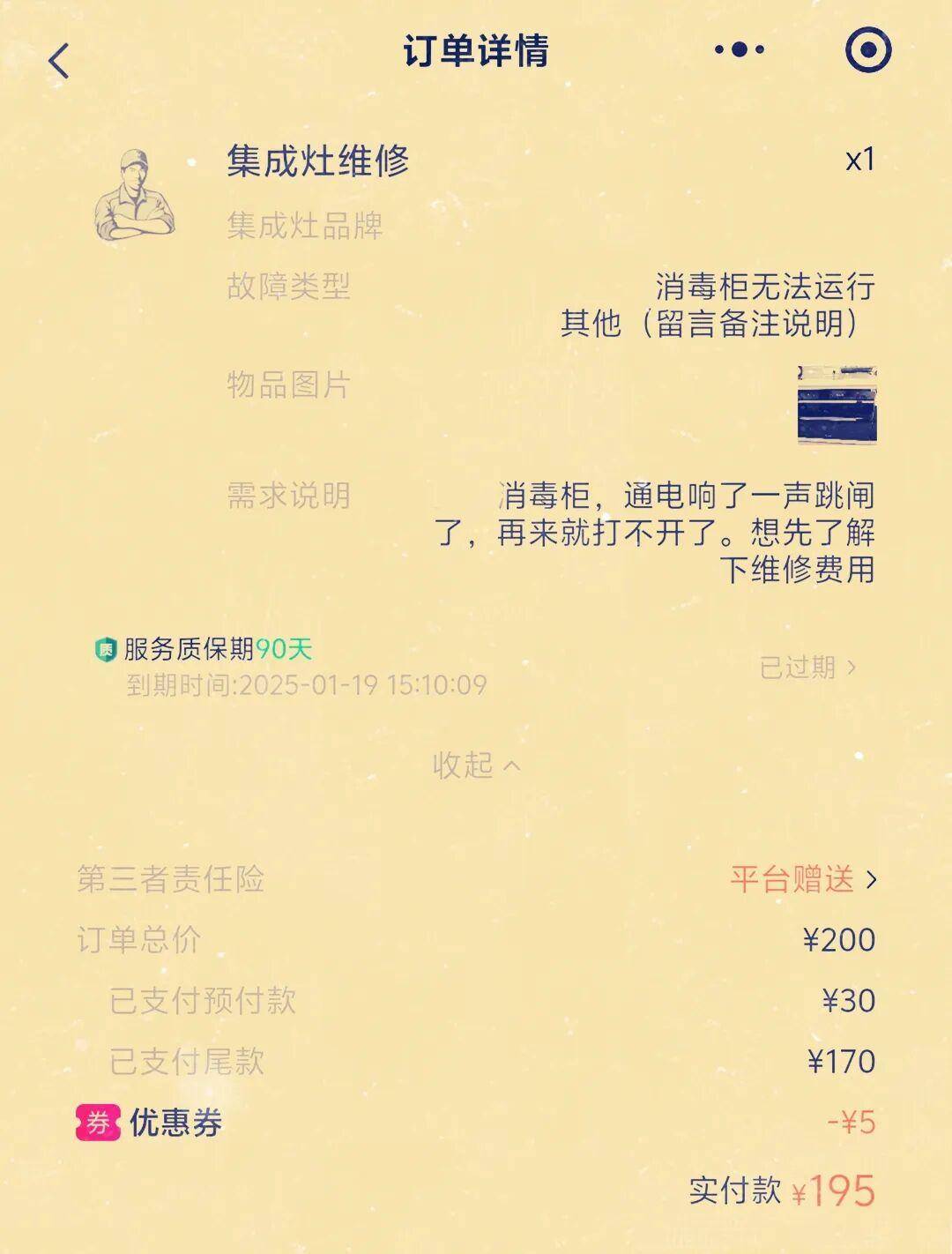Open the expired 90-day warranty details
The image size is (952, 1254).
pyautogui.click(x=807, y=668)
